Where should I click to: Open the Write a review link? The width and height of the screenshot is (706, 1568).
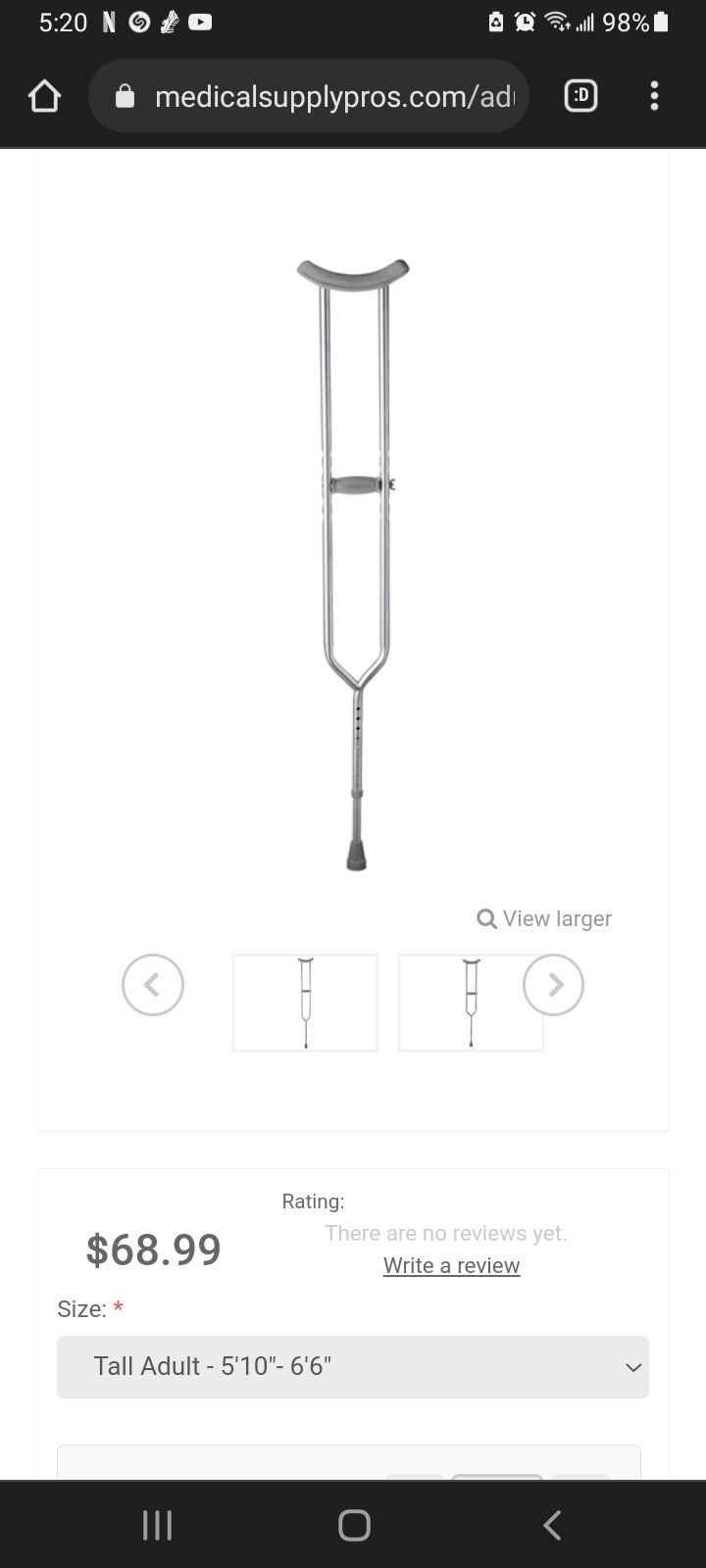point(452,1265)
